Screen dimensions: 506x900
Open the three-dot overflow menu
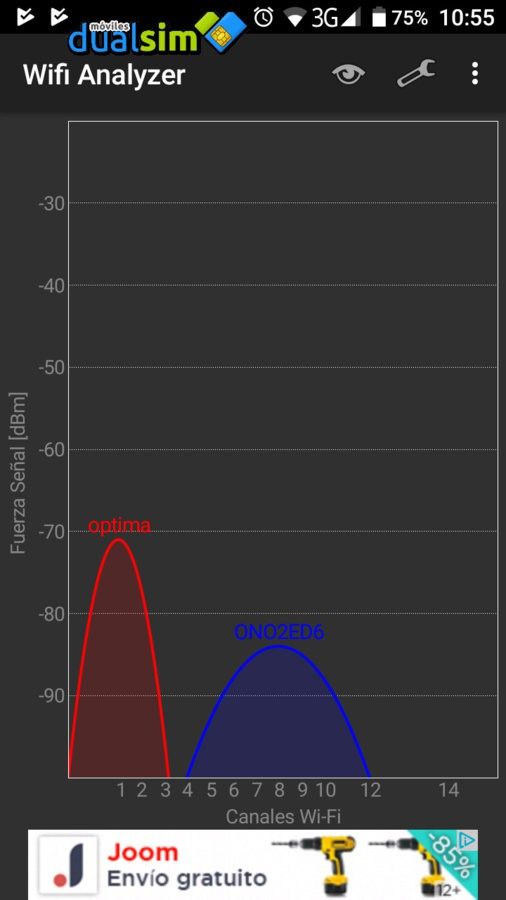point(474,74)
